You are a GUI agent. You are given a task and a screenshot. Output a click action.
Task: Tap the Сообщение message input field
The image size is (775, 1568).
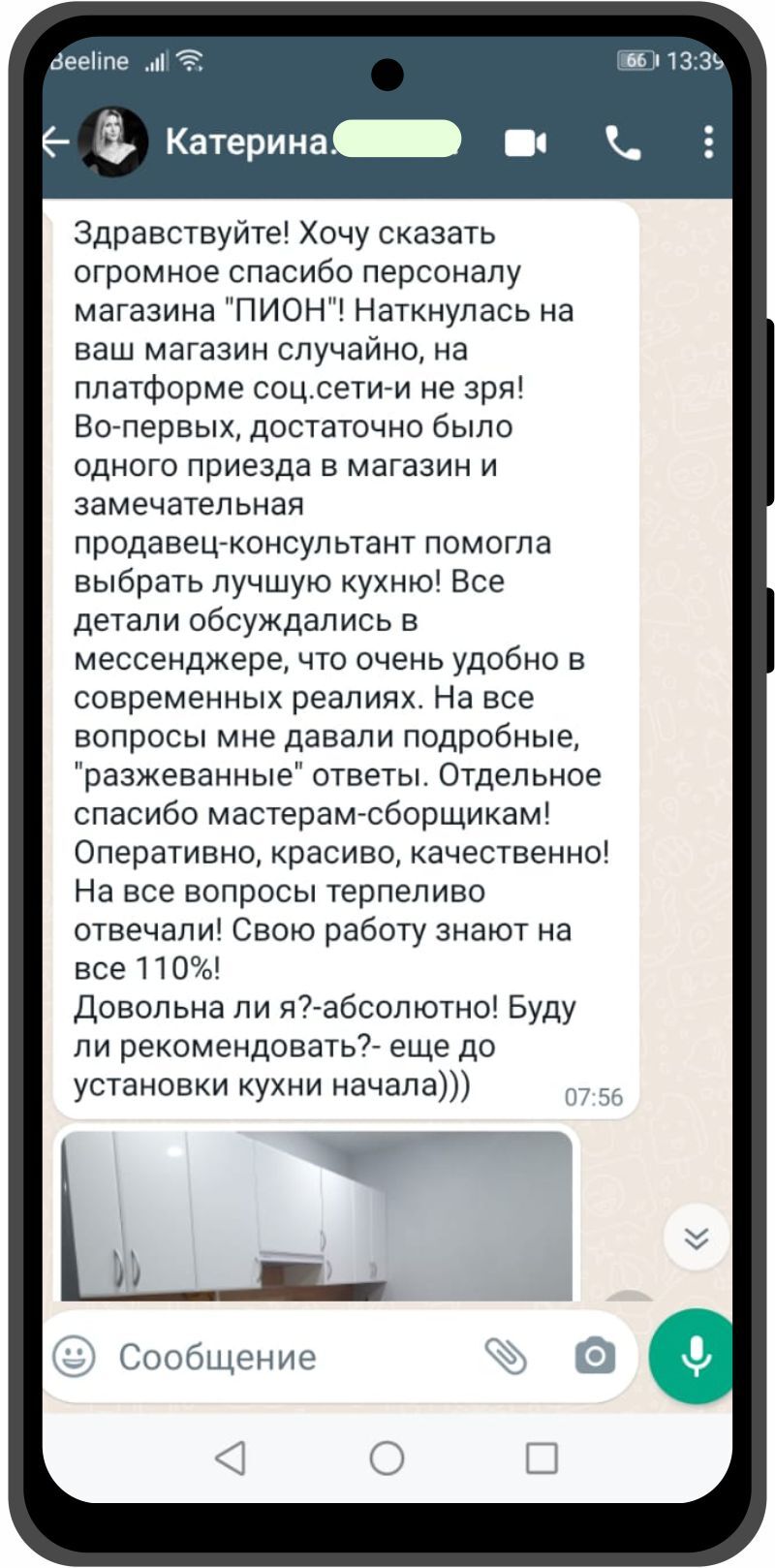pos(242,1356)
